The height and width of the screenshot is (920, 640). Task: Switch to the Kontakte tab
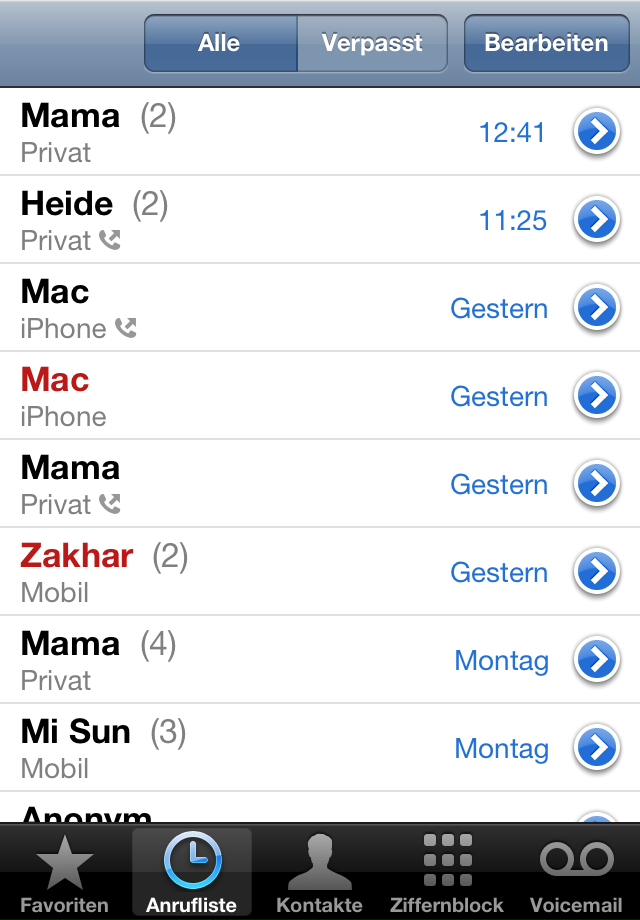319,874
